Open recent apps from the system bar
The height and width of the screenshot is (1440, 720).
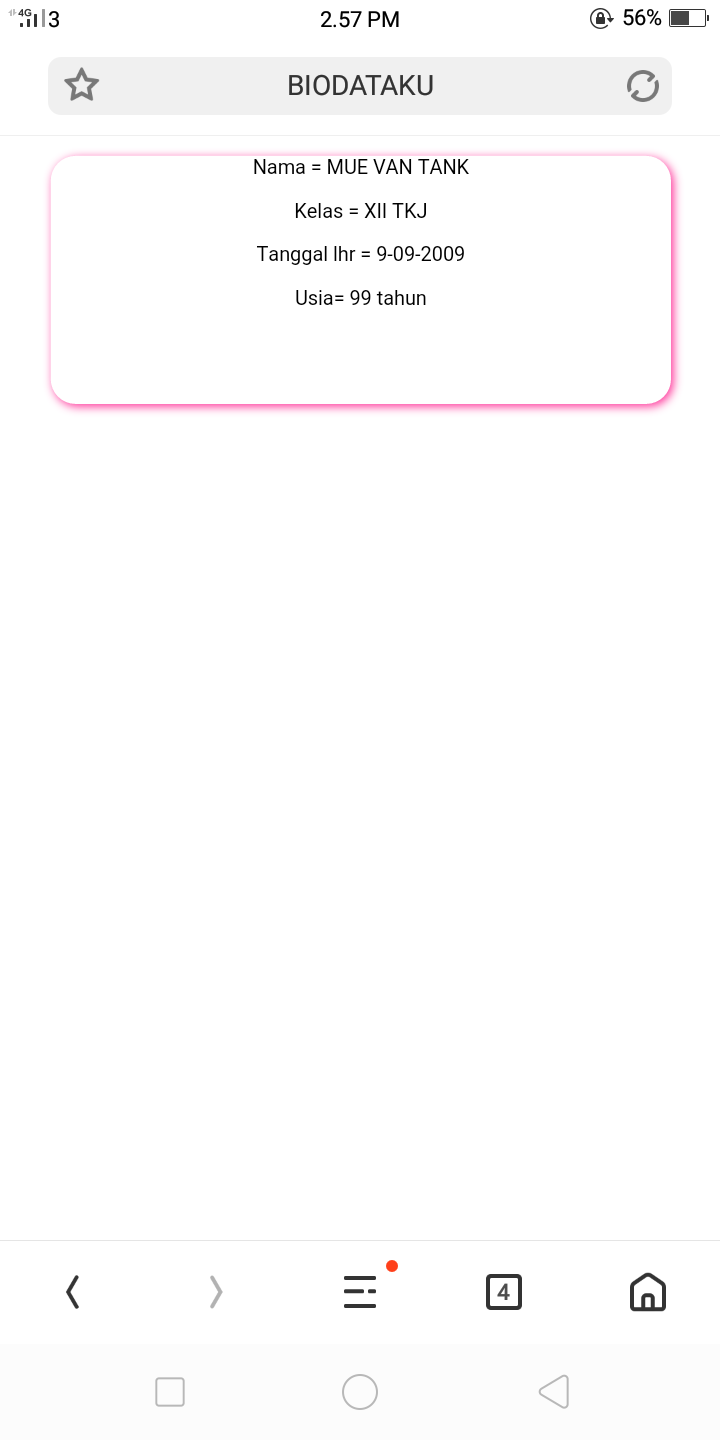pos(170,1392)
